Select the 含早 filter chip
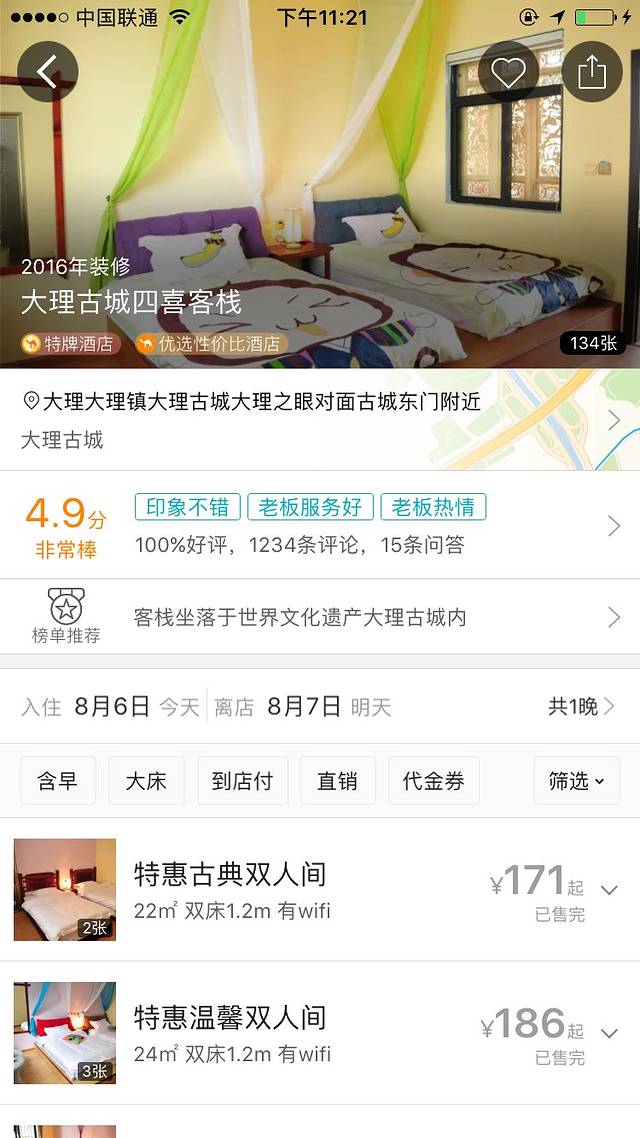 [58, 781]
